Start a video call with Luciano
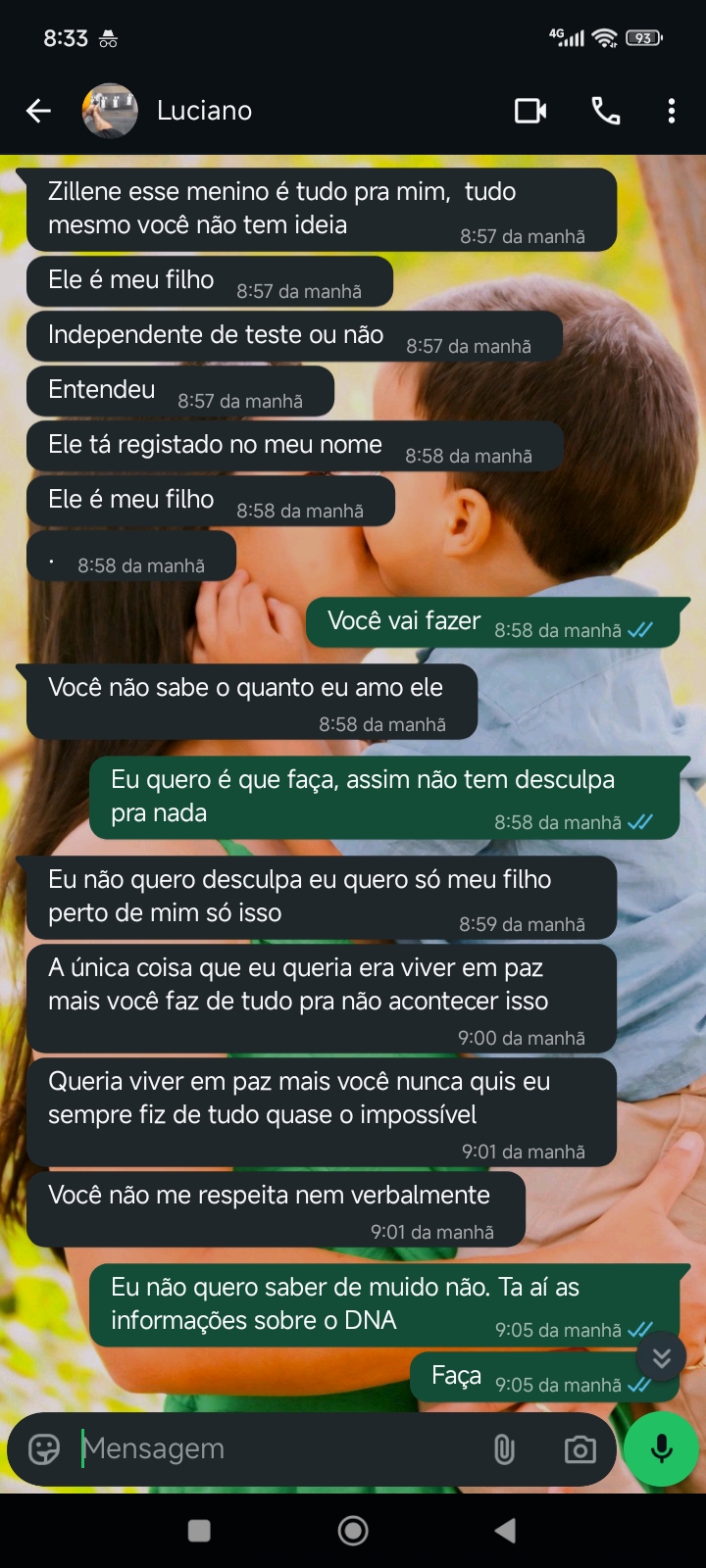 click(530, 111)
